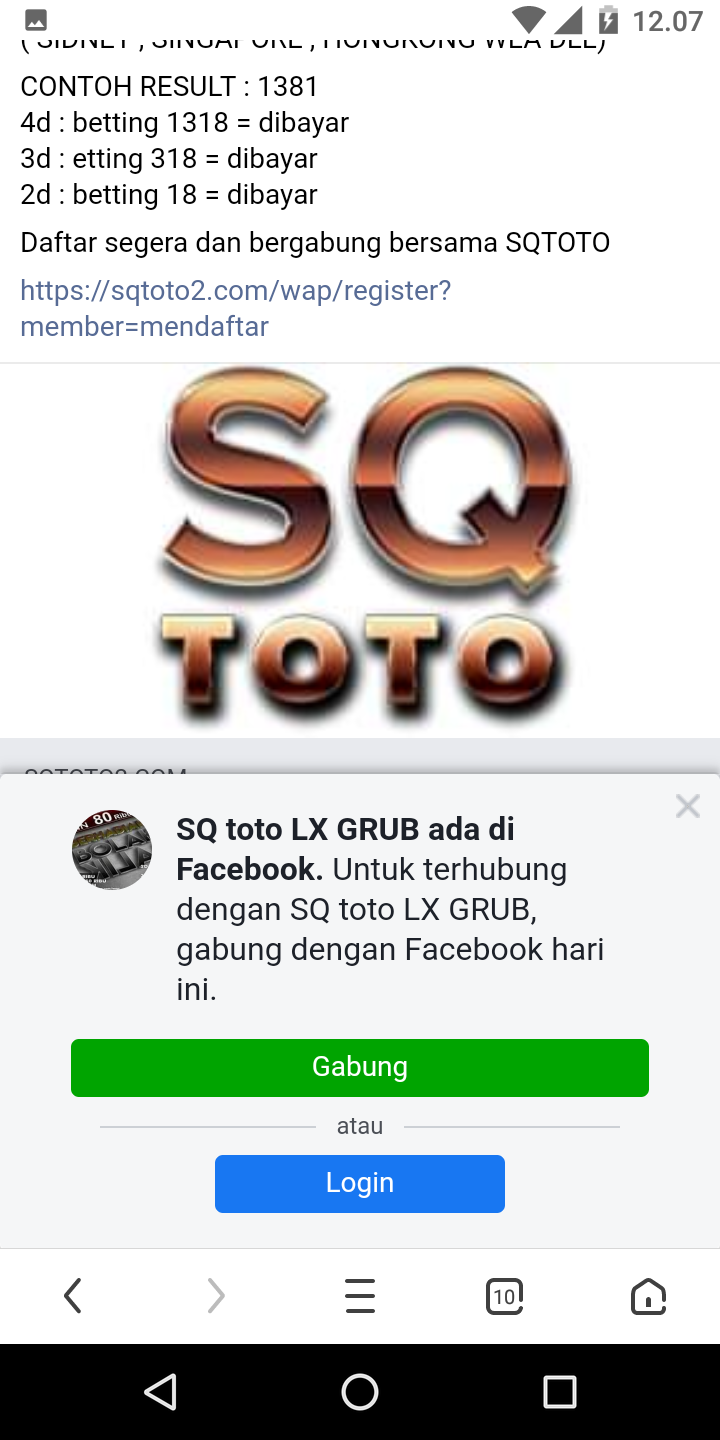Open the sqtoto2.com register link
The image size is (720, 1440).
(x=235, y=308)
